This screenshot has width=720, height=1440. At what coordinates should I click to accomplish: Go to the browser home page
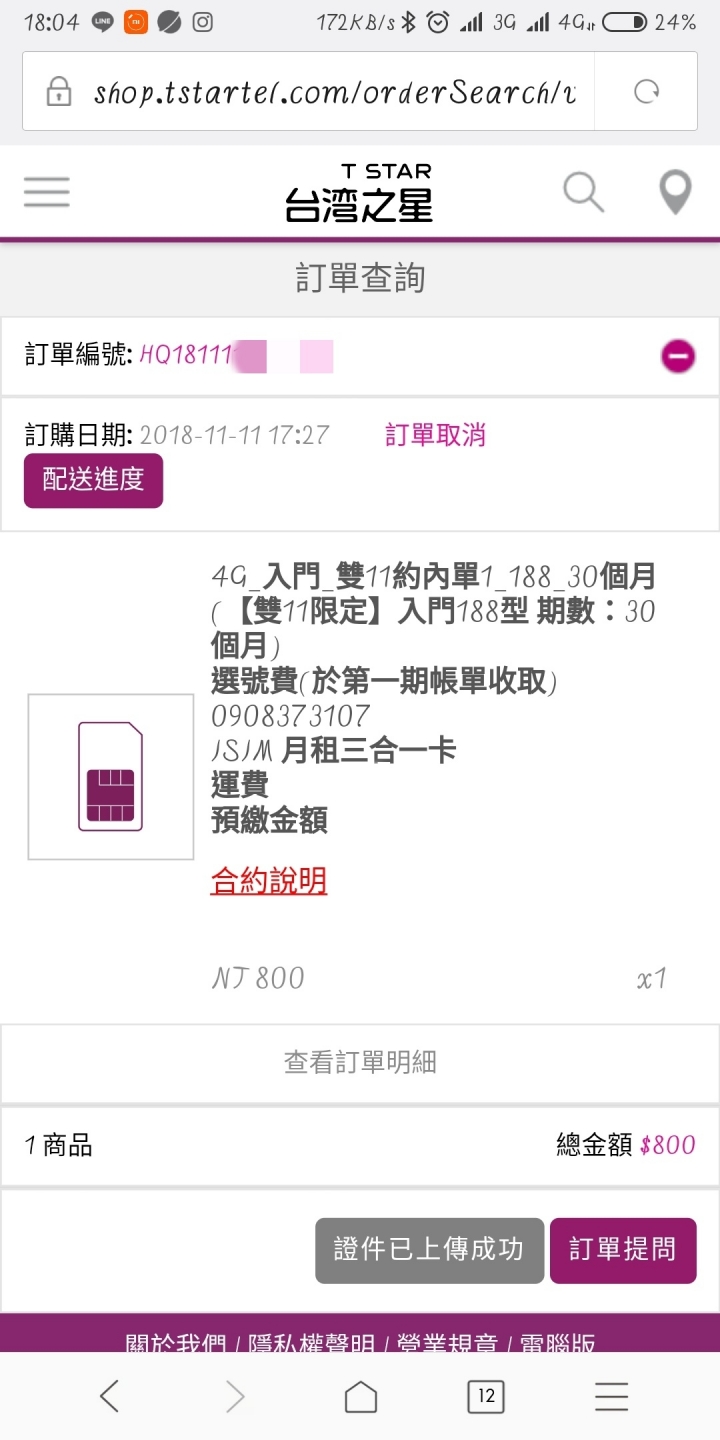360,1396
